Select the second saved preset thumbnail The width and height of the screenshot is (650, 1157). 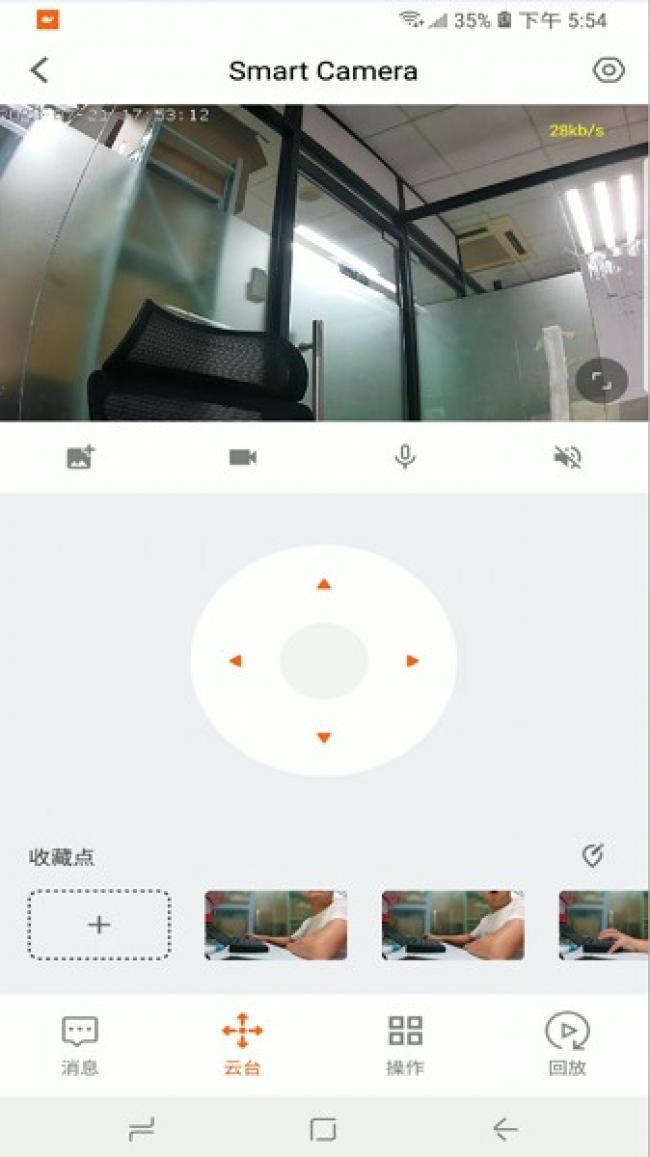coord(453,925)
